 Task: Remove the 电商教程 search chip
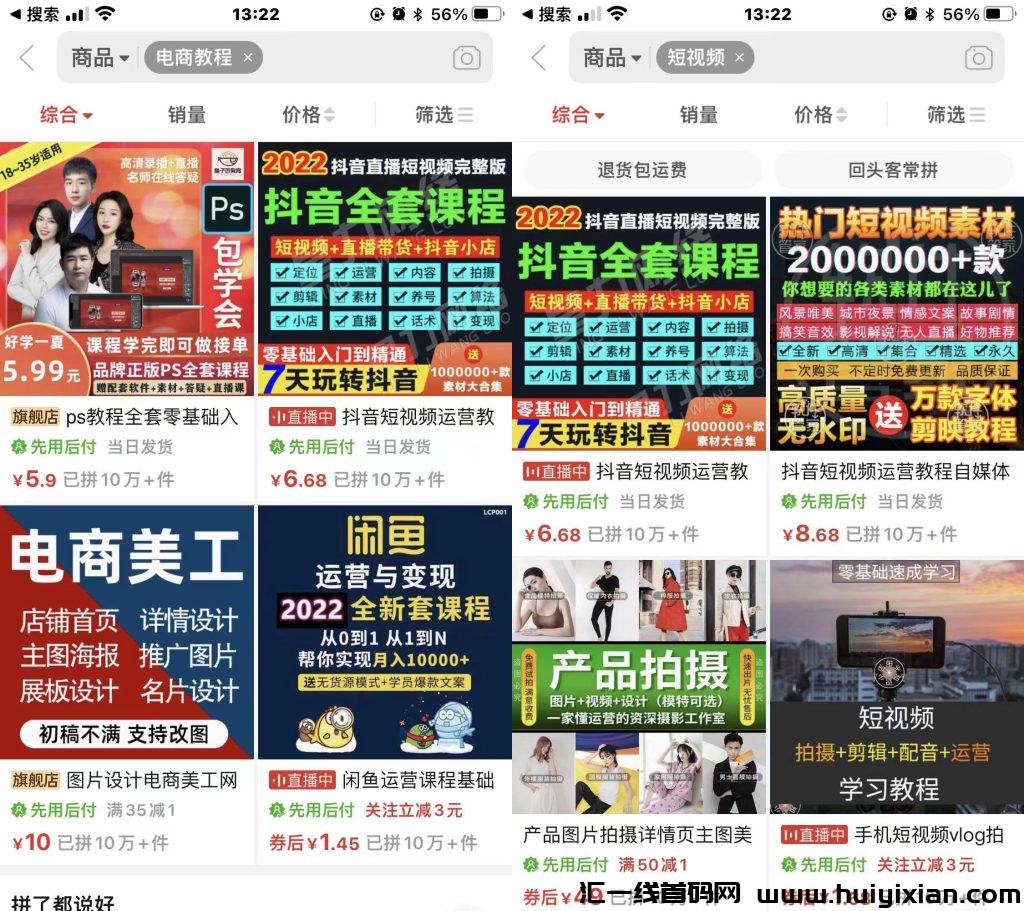click(248, 58)
